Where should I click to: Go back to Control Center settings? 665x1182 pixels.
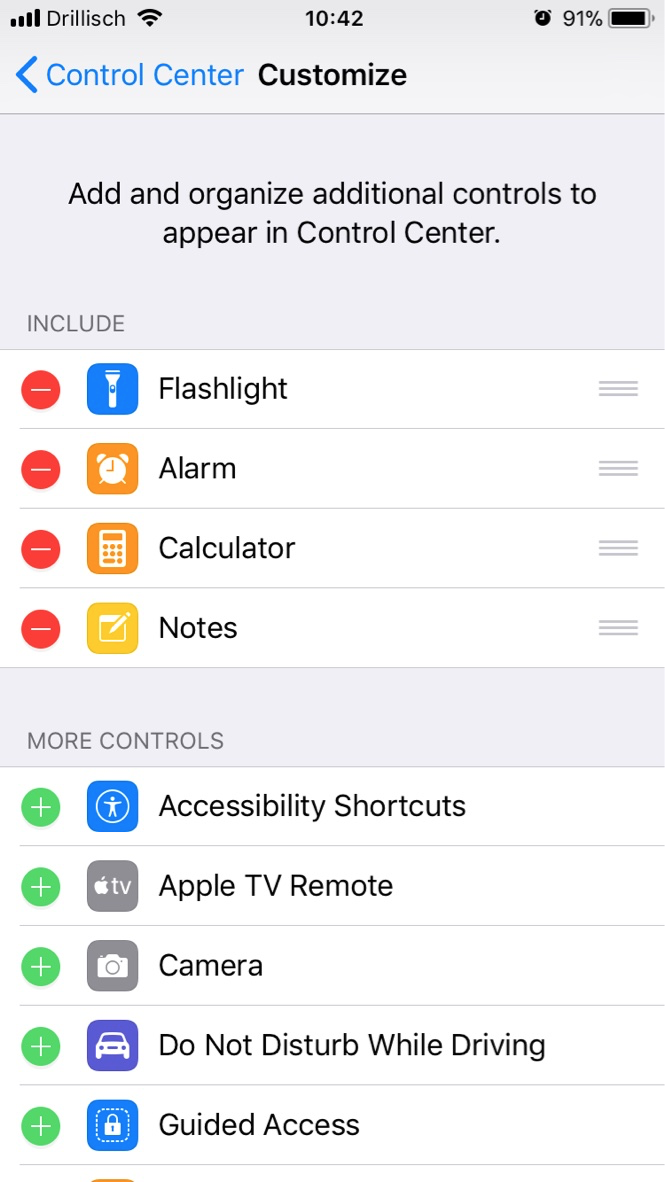[130, 75]
